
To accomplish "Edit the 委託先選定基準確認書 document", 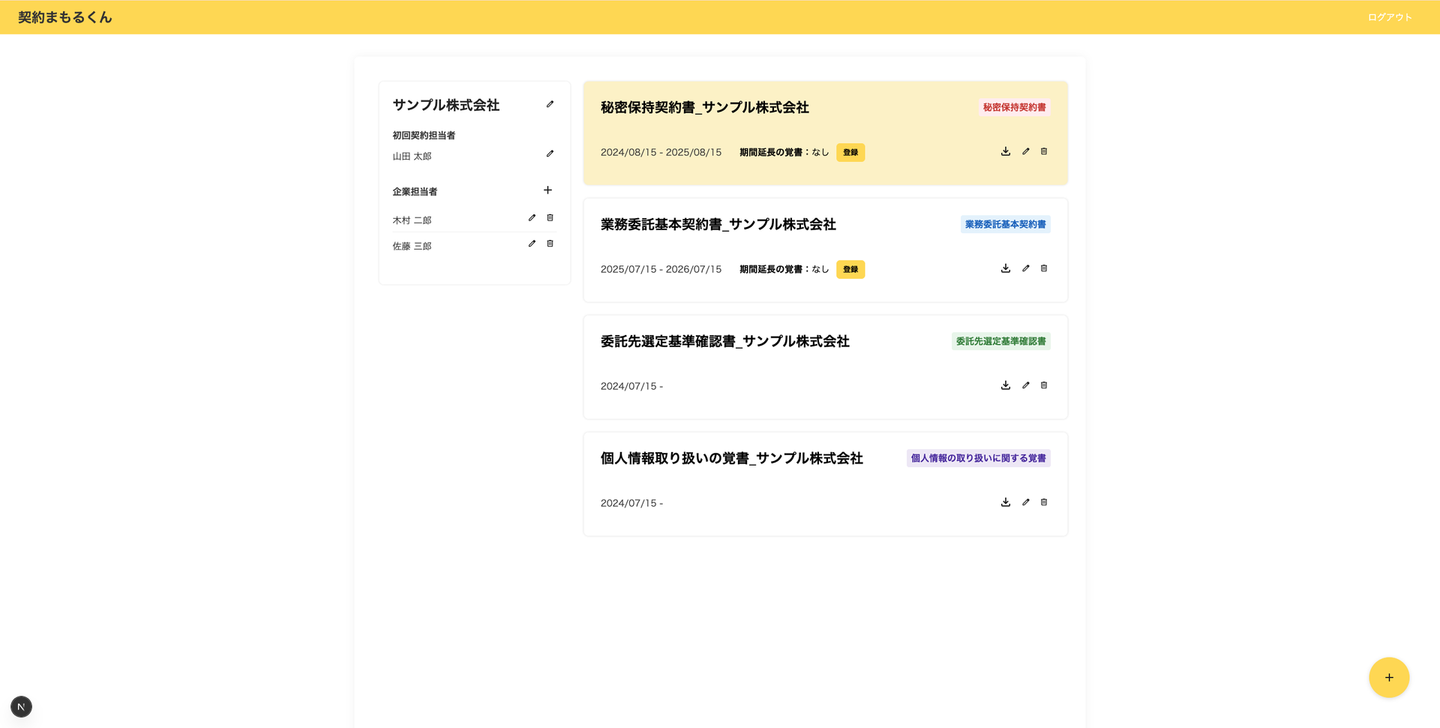I will [x=1026, y=386].
